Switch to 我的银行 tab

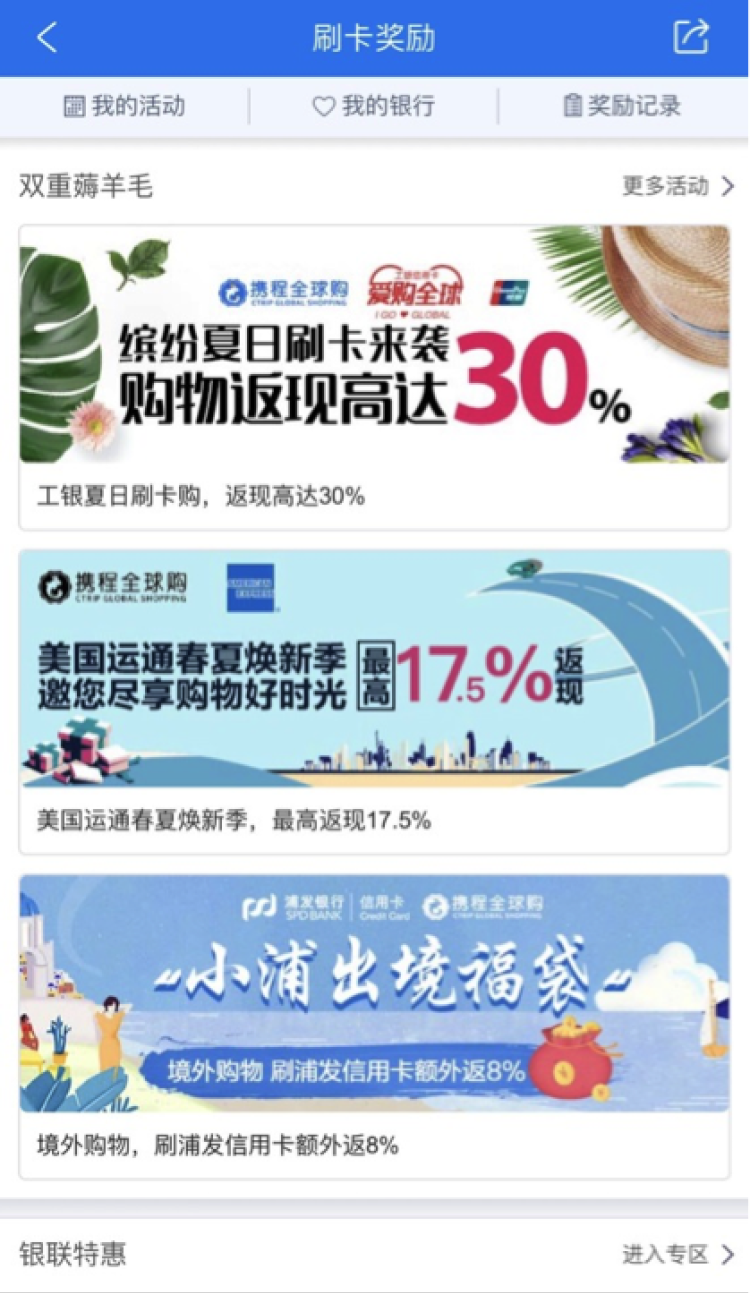click(374, 106)
